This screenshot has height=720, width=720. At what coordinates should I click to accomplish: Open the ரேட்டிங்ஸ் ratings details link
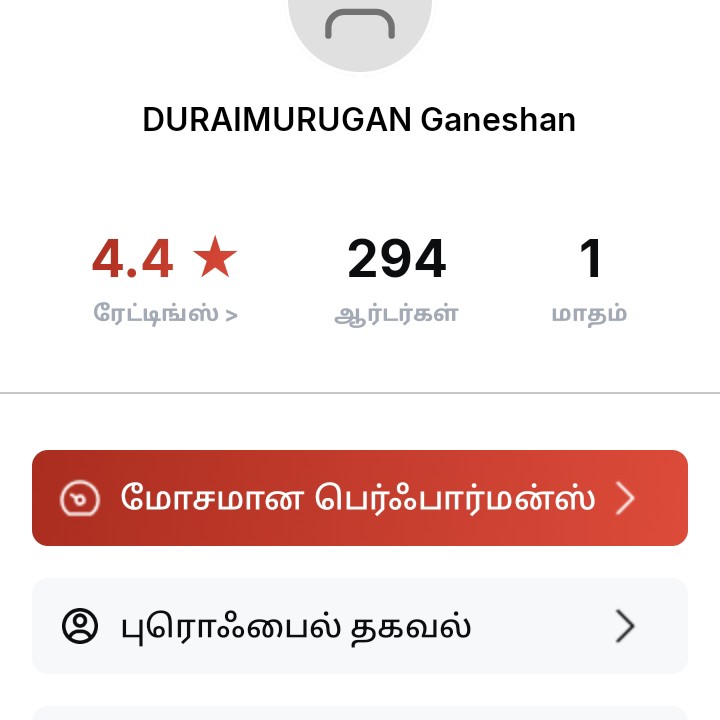(165, 314)
